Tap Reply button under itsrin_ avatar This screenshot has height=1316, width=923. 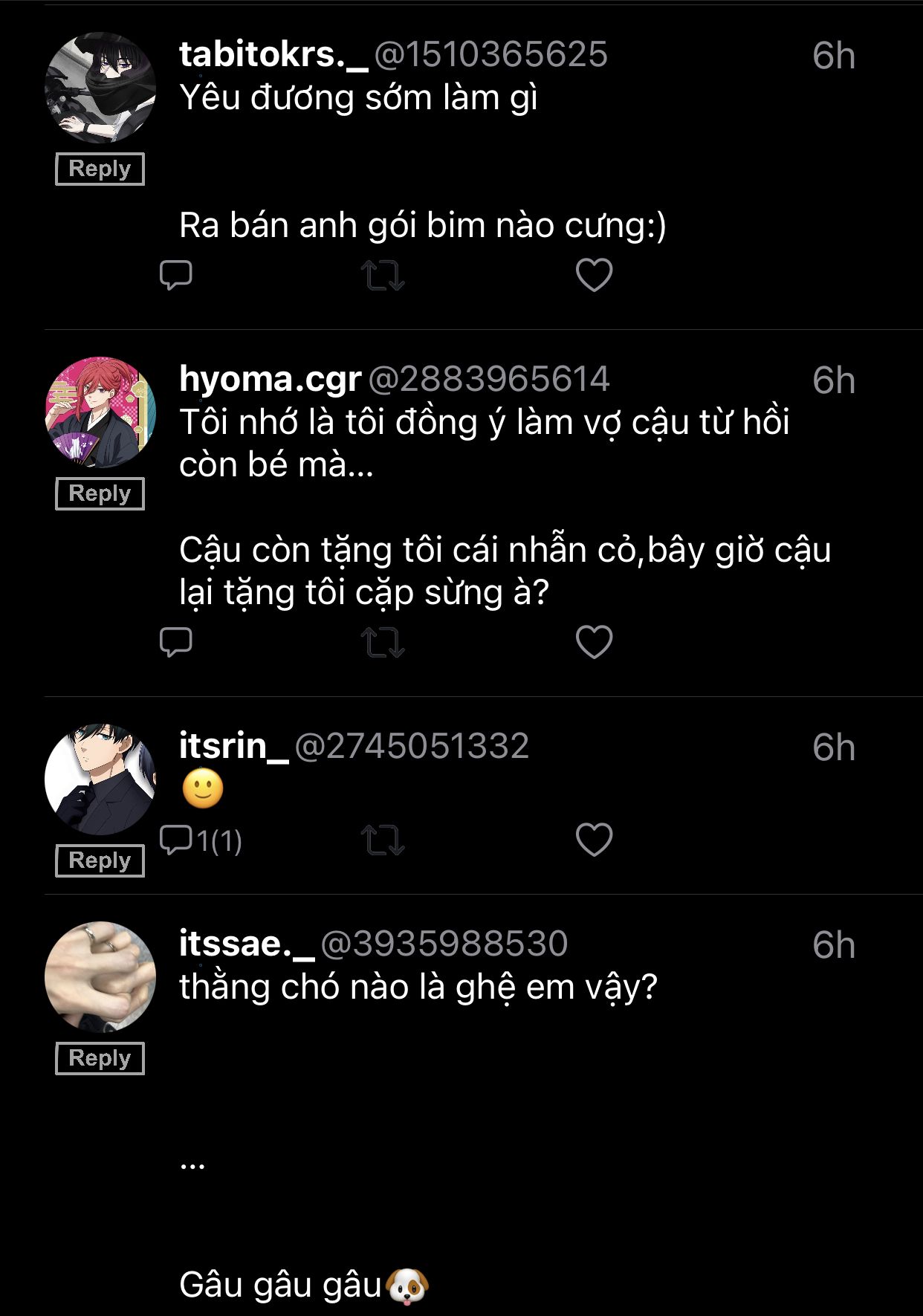[100, 860]
